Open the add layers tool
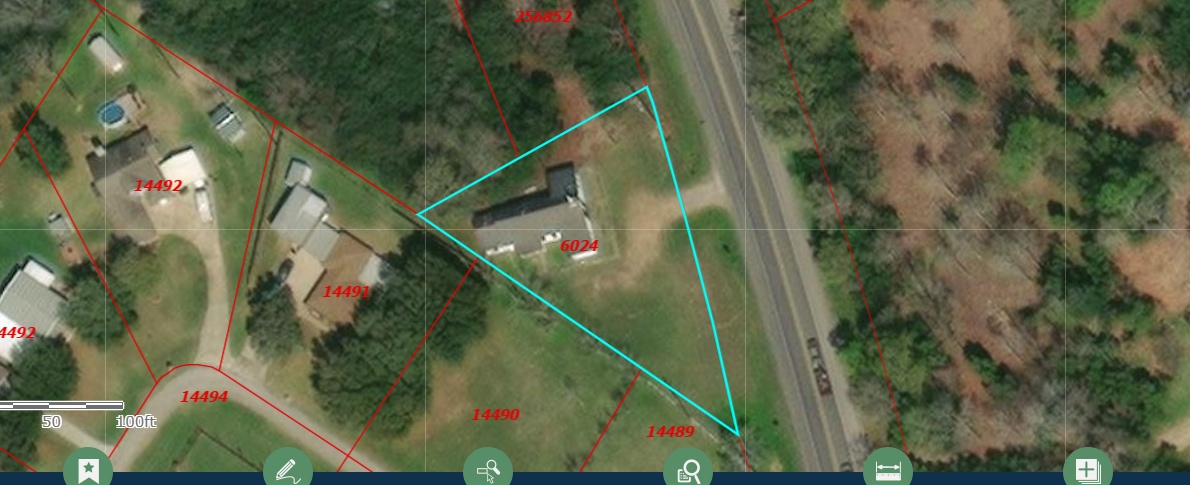This screenshot has height=485, width=1190. click(1087, 469)
